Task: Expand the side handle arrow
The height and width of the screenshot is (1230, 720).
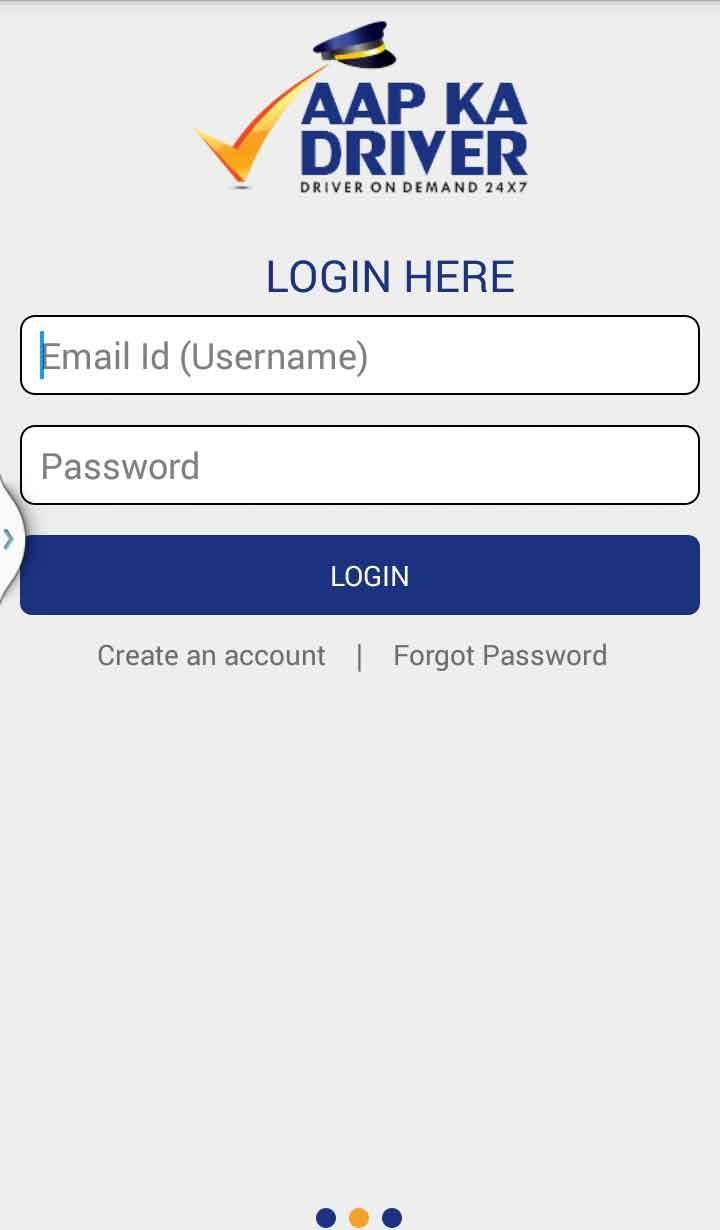Action: click(x=8, y=539)
